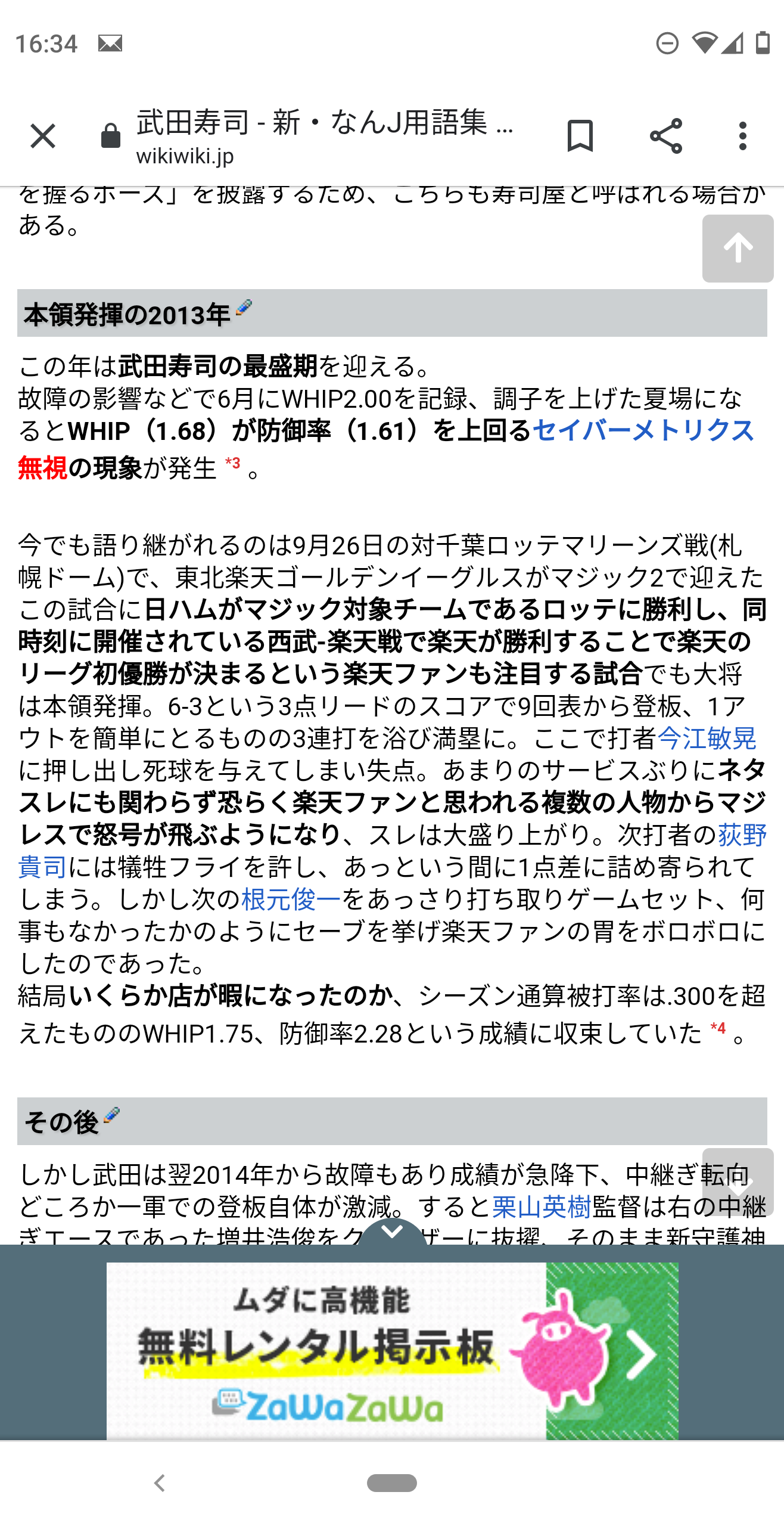Open the browser overflow menu
This screenshot has height=1526, width=784.
[x=742, y=136]
